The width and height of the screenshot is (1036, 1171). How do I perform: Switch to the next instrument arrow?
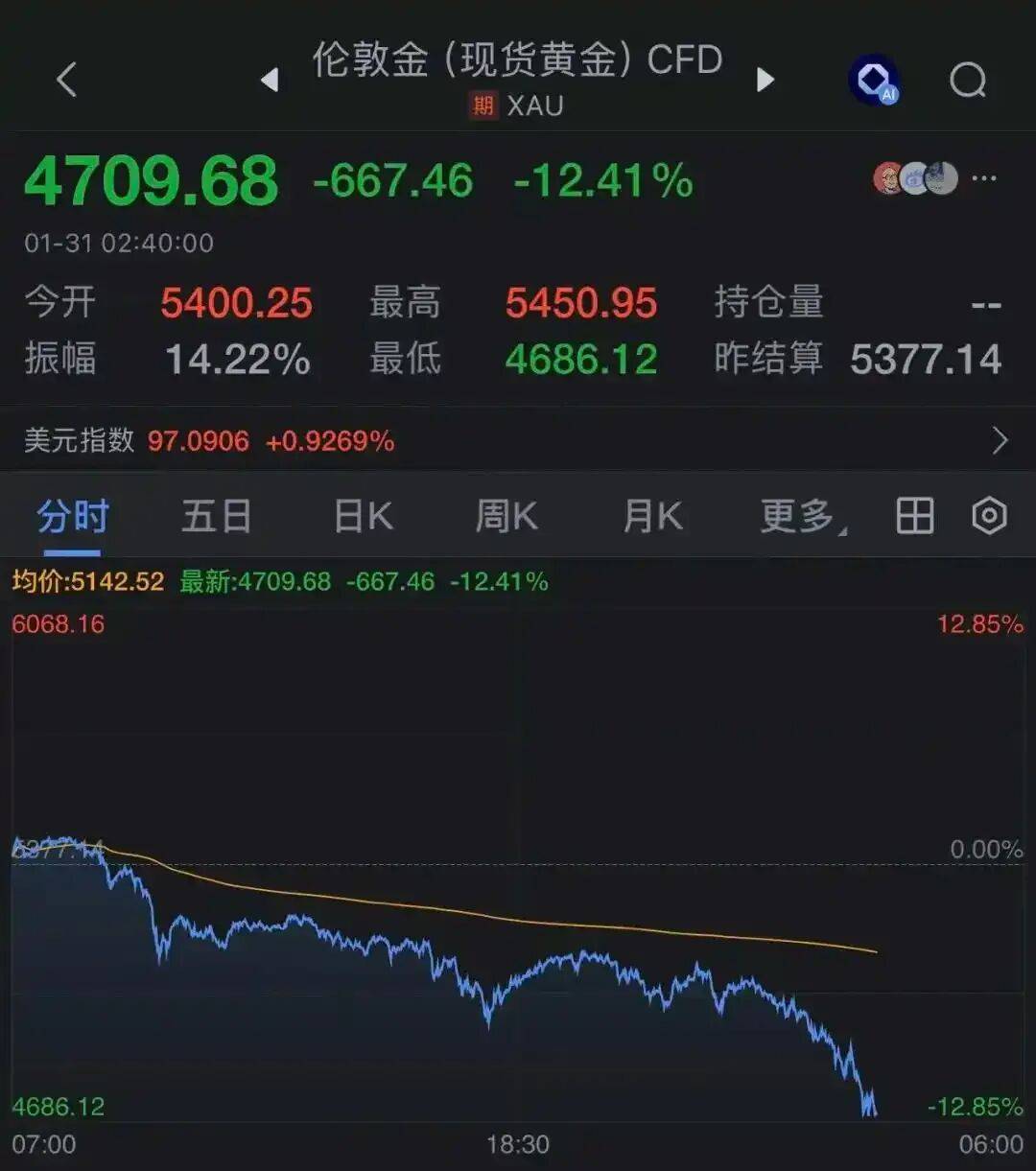point(765,80)
